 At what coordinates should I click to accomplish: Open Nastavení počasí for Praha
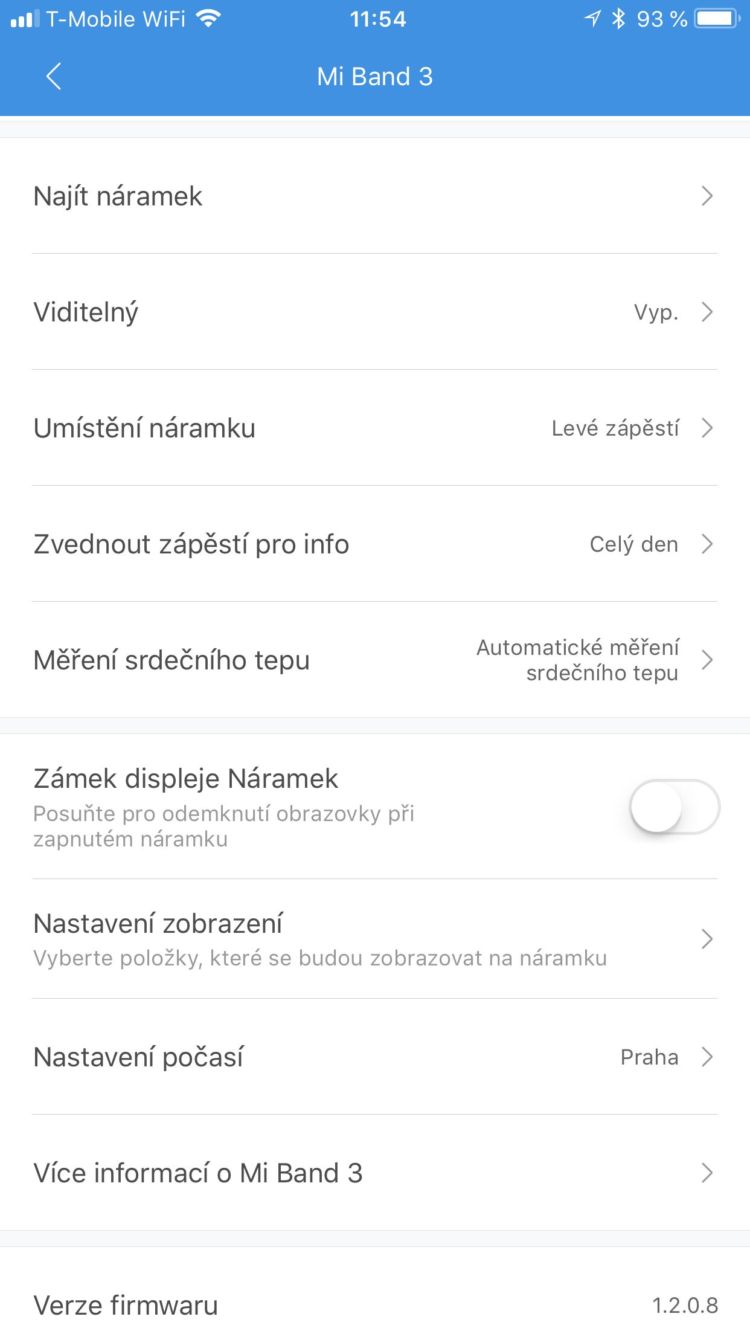[x=374, y=1057]
